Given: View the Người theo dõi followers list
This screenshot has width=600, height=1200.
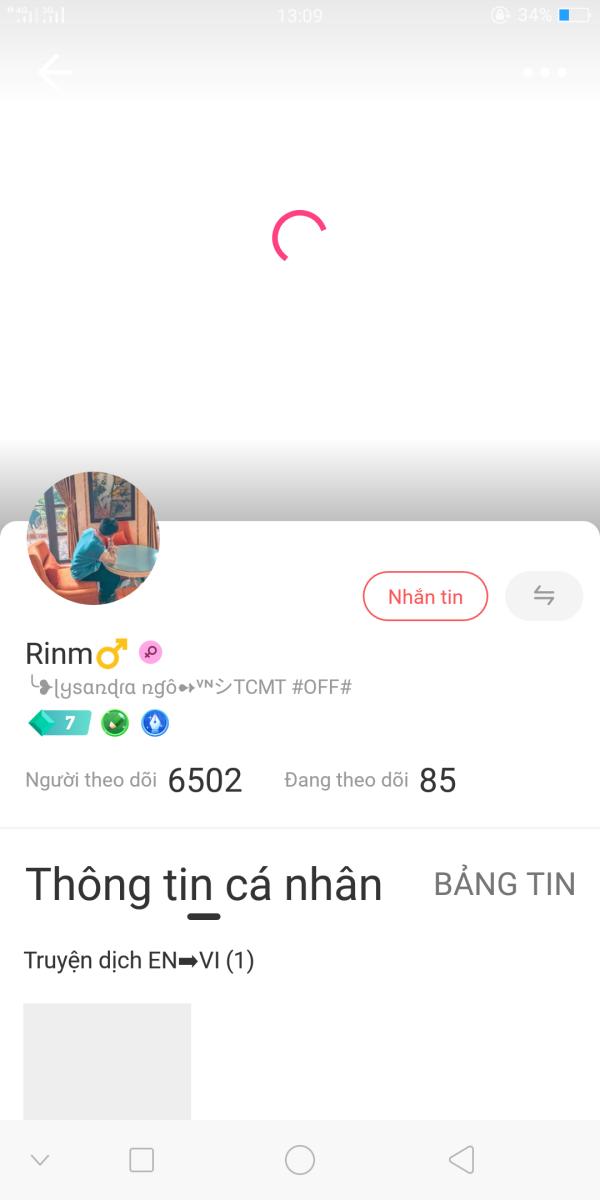Looking at the screenshot, I should coord(134,780).
